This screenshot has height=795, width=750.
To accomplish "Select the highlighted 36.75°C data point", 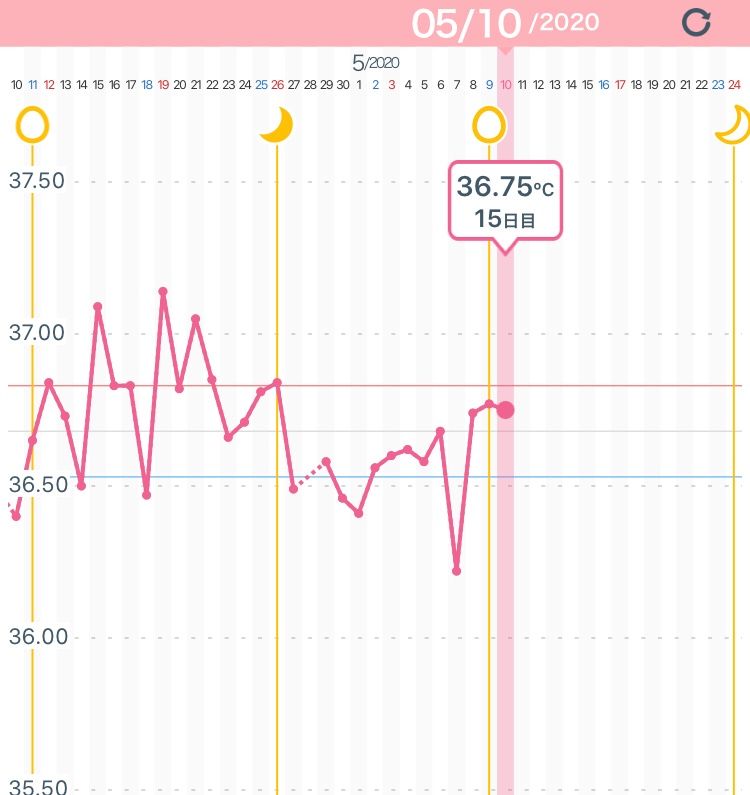I will 505,410.
